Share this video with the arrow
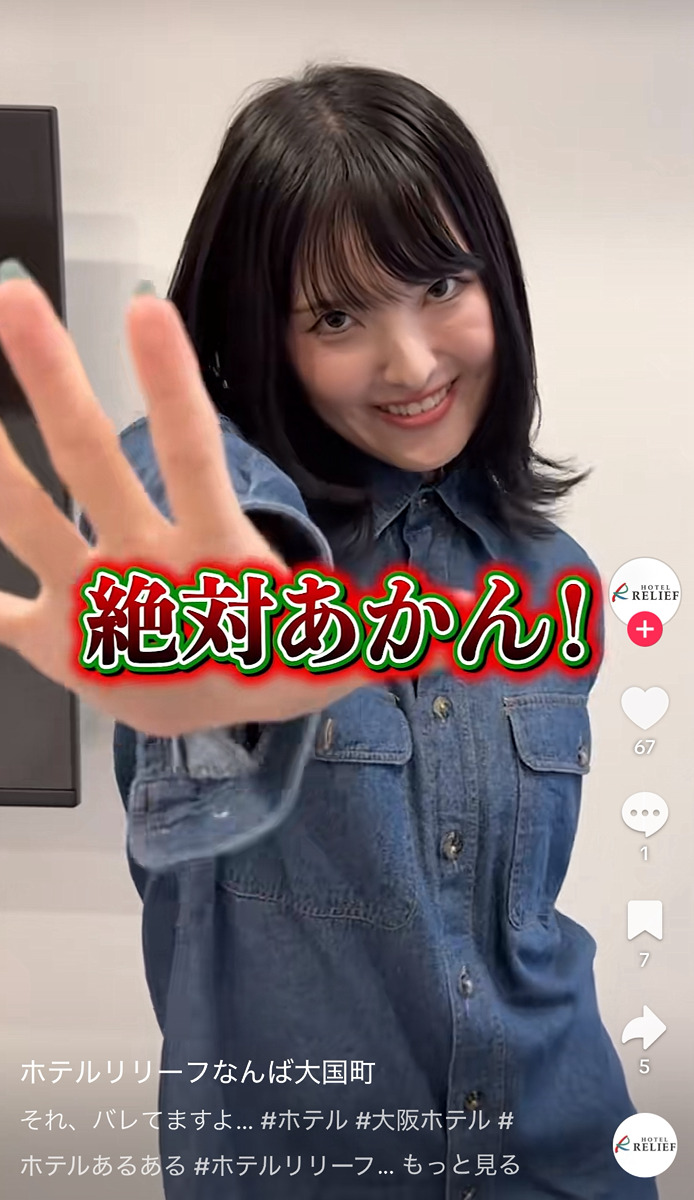This screenshot has width=694, height=1200. pos(645,1028)
